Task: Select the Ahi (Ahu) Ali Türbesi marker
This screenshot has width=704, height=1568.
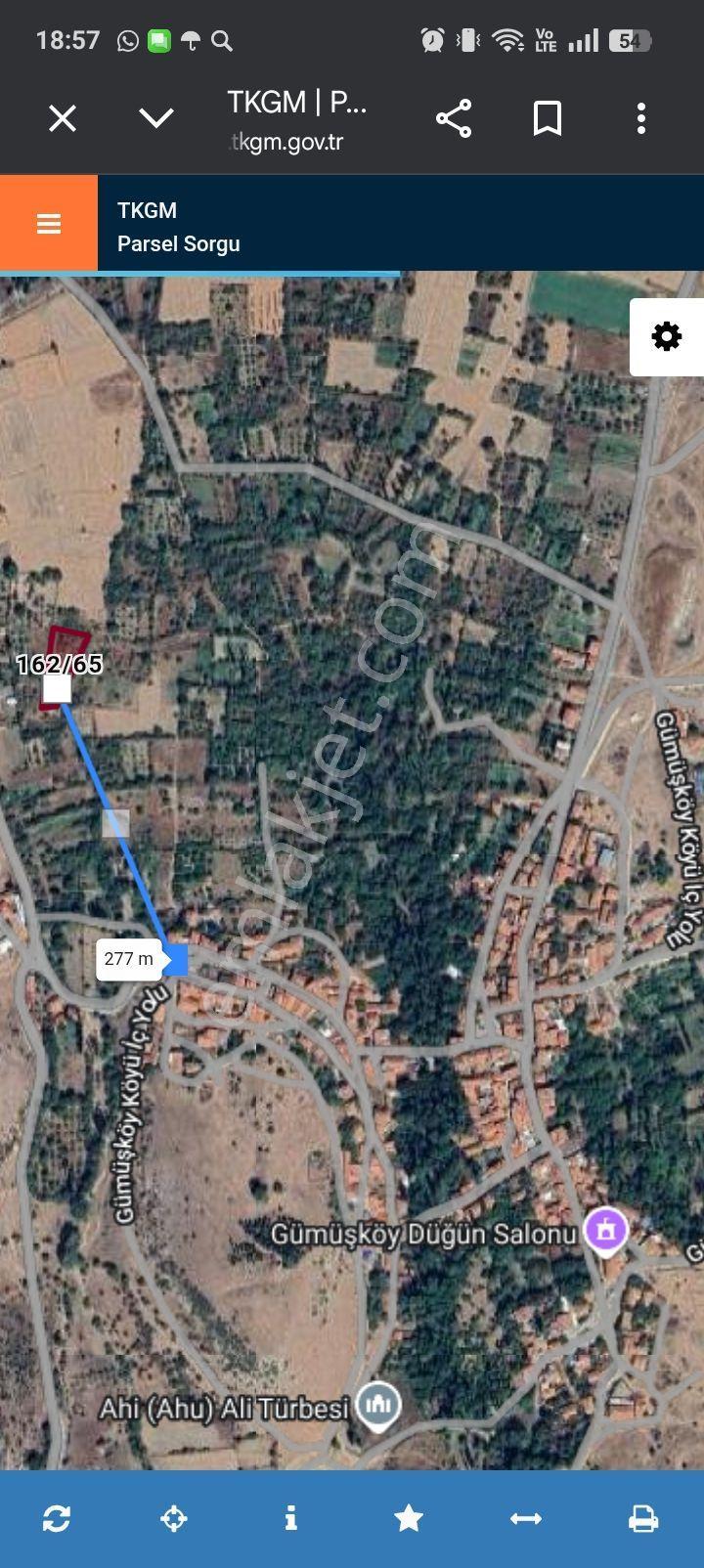Action: click(x=377, y=1407)
